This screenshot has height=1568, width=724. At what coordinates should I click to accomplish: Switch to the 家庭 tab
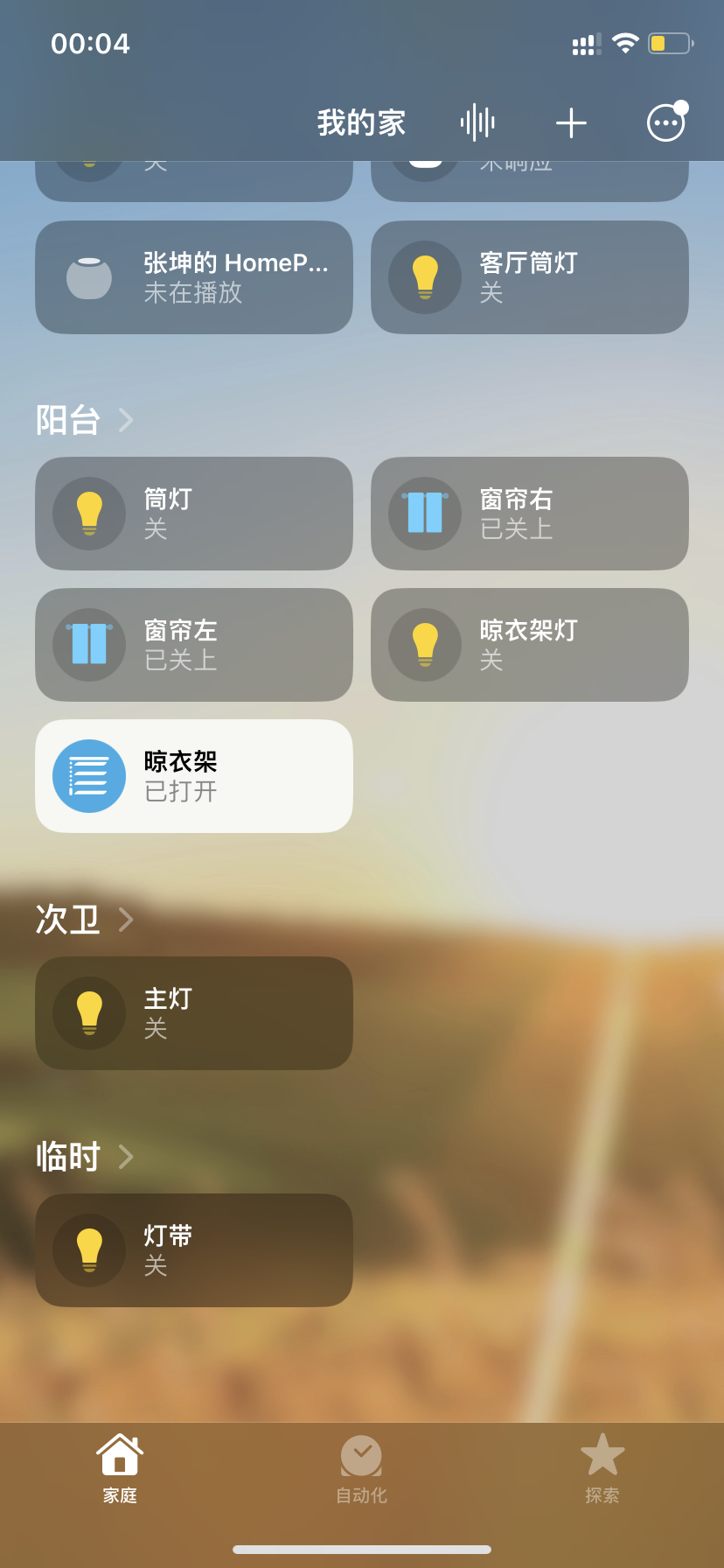[120, 1469]
